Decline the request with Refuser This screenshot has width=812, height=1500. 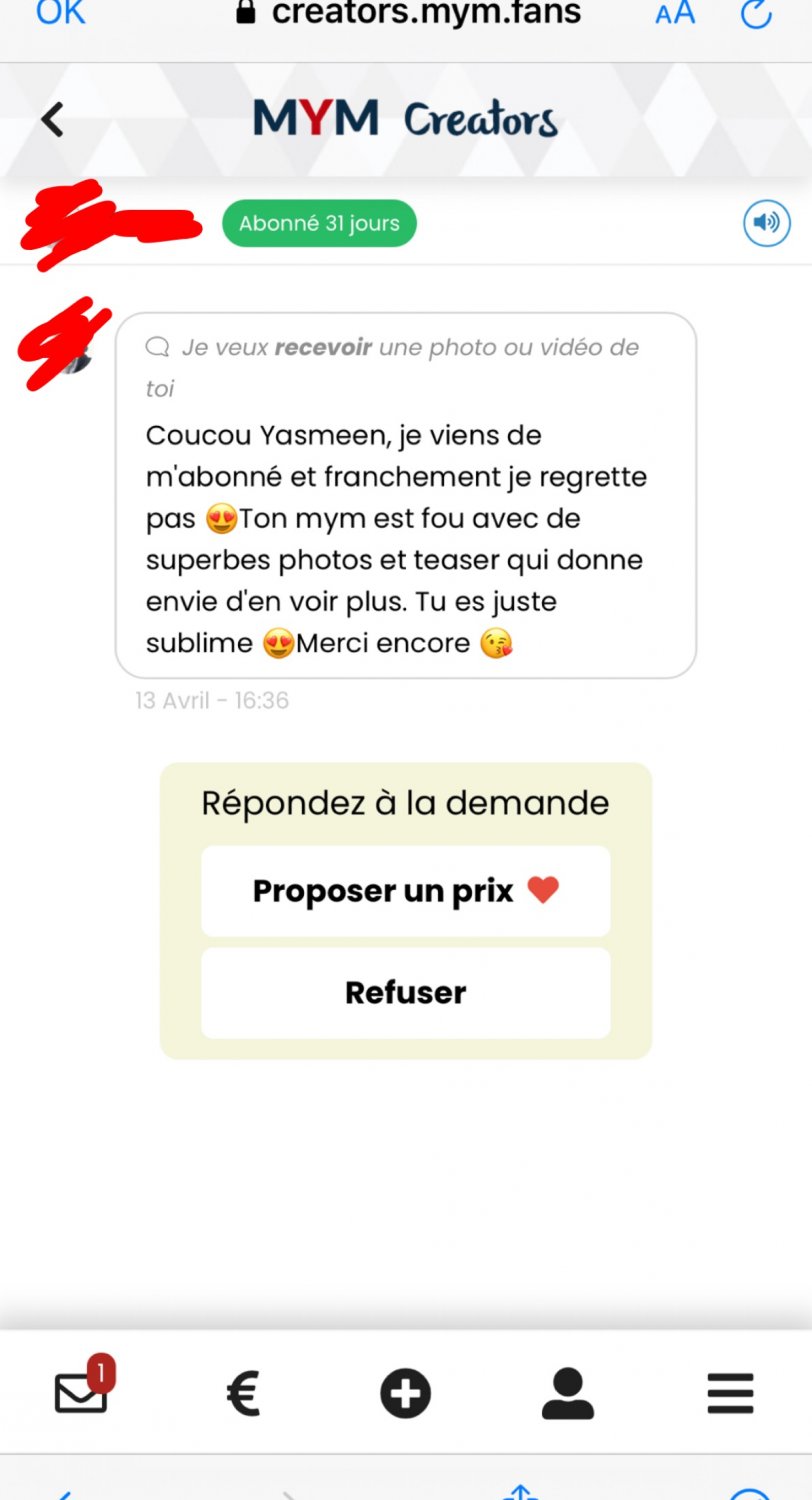[x=405, y=993]
